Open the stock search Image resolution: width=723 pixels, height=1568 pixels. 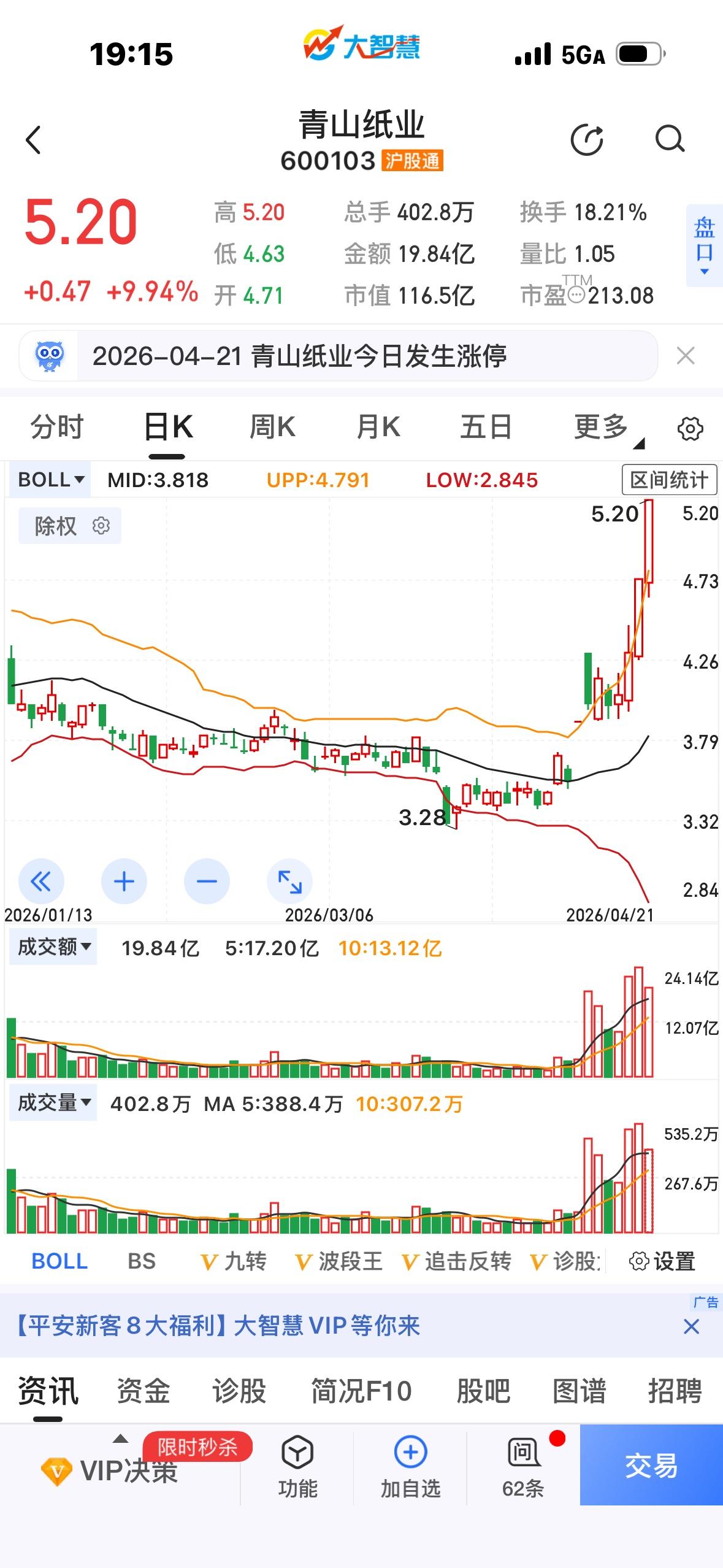tap(670, 139)
